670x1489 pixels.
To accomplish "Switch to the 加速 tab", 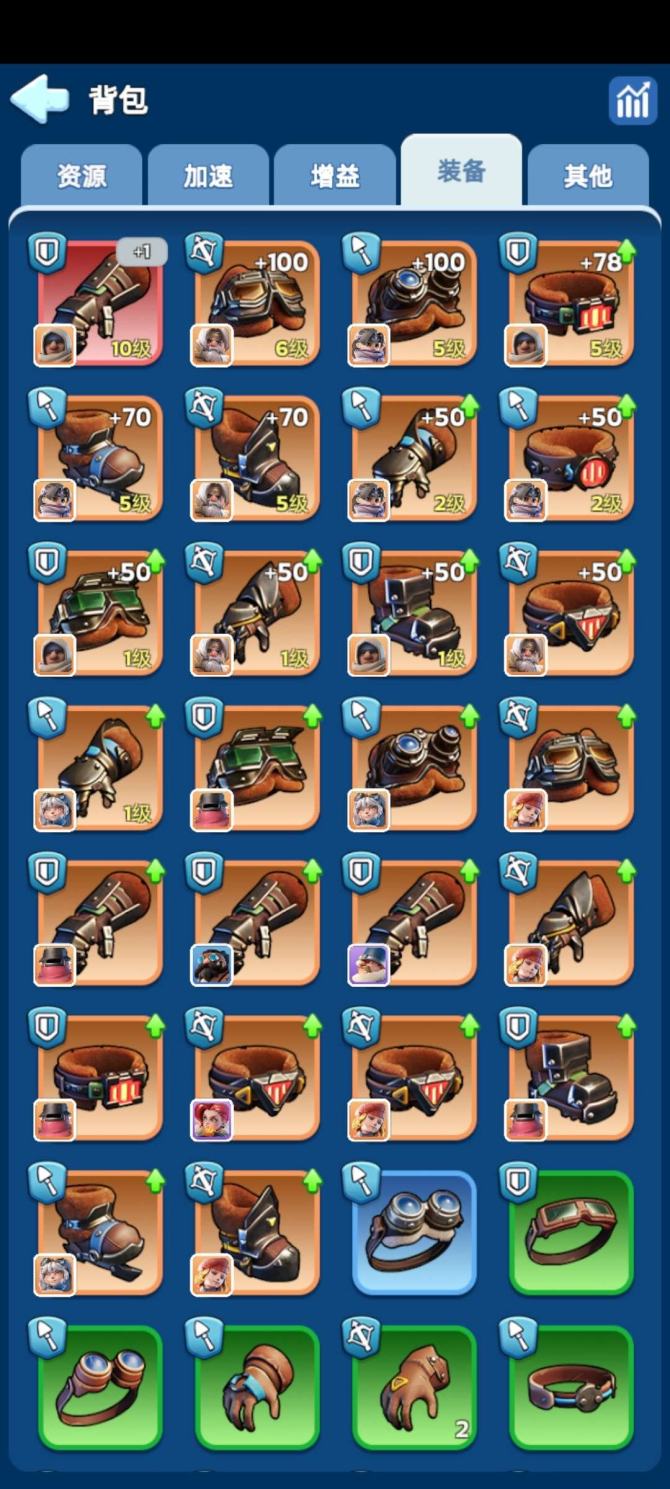I will (x=208, y=176).
